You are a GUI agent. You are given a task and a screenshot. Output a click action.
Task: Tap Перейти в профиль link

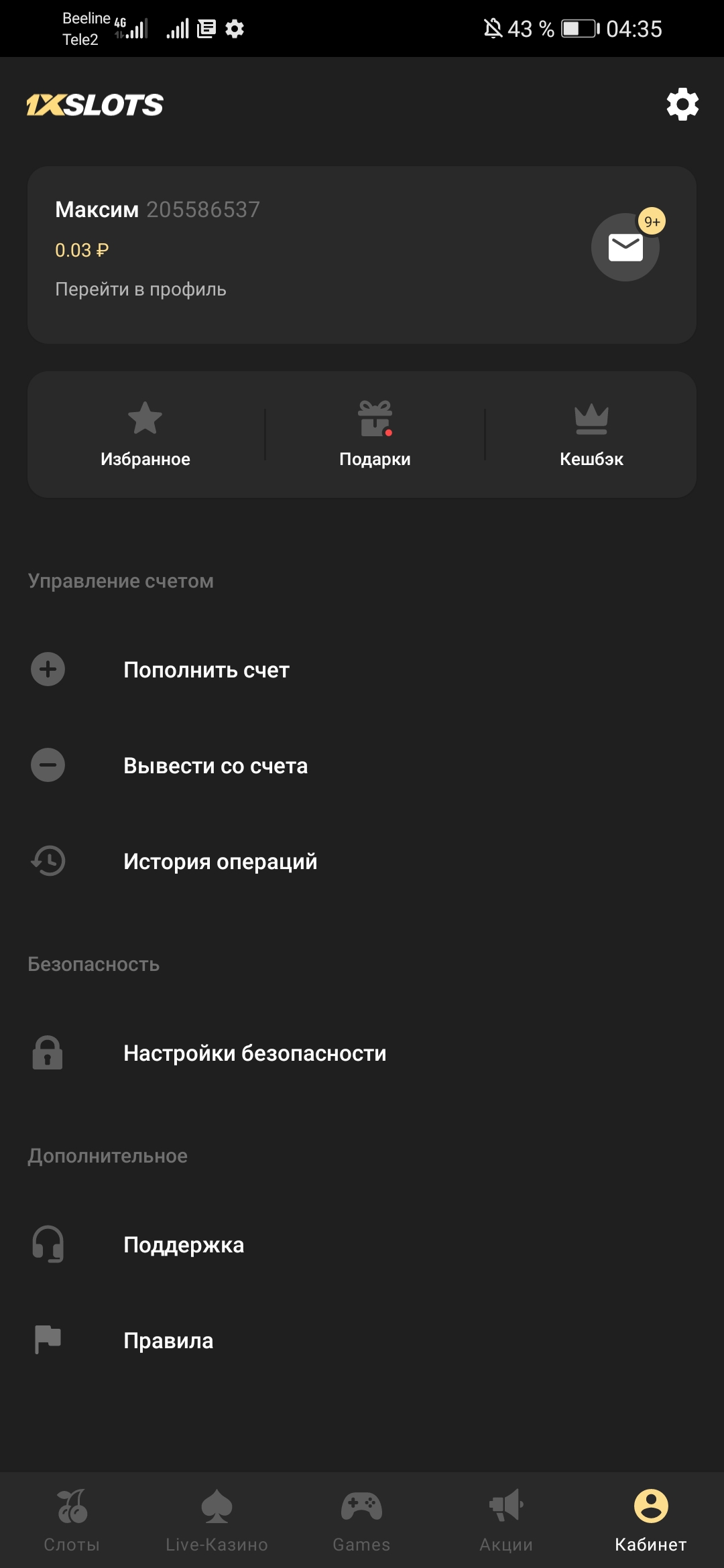(141, 289)
